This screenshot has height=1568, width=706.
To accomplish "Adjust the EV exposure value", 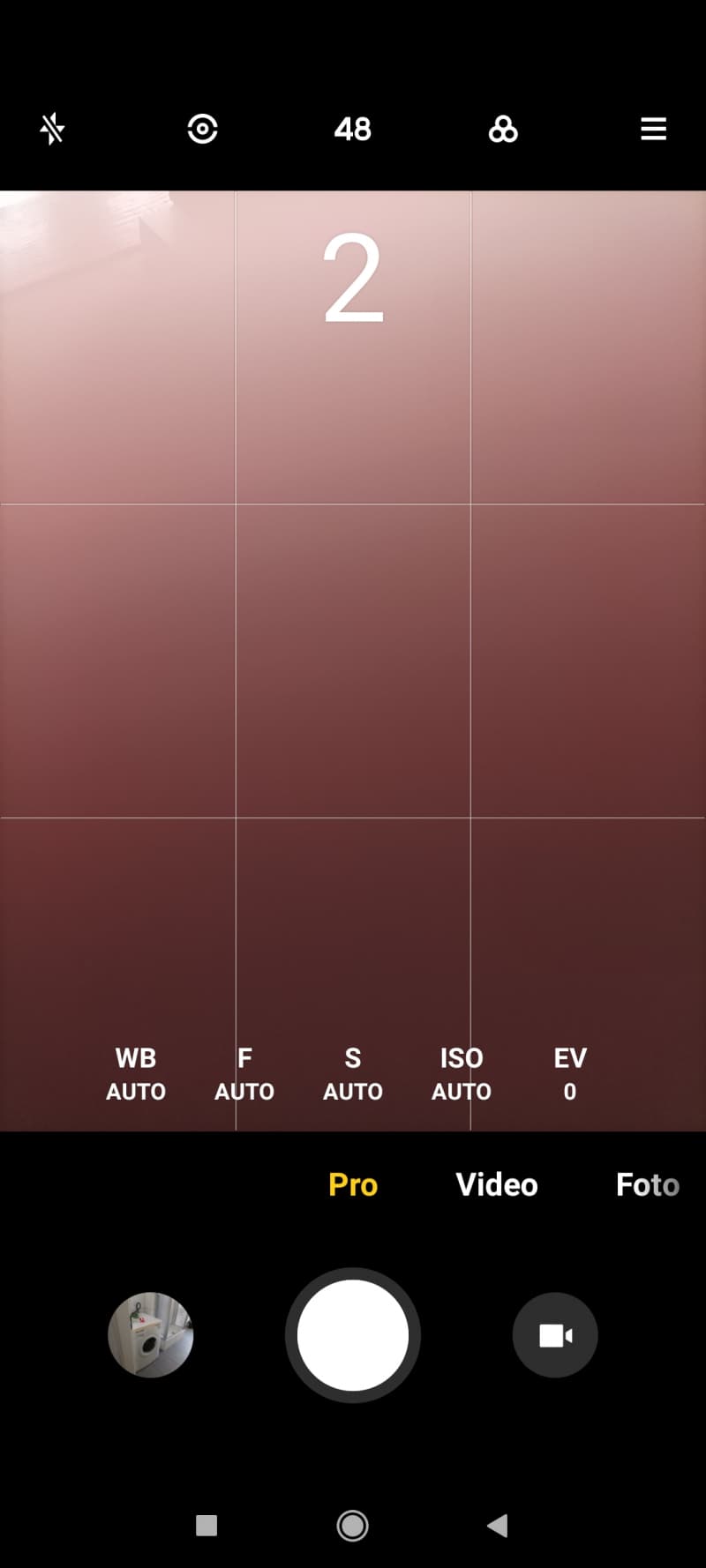I will 570,1074.
